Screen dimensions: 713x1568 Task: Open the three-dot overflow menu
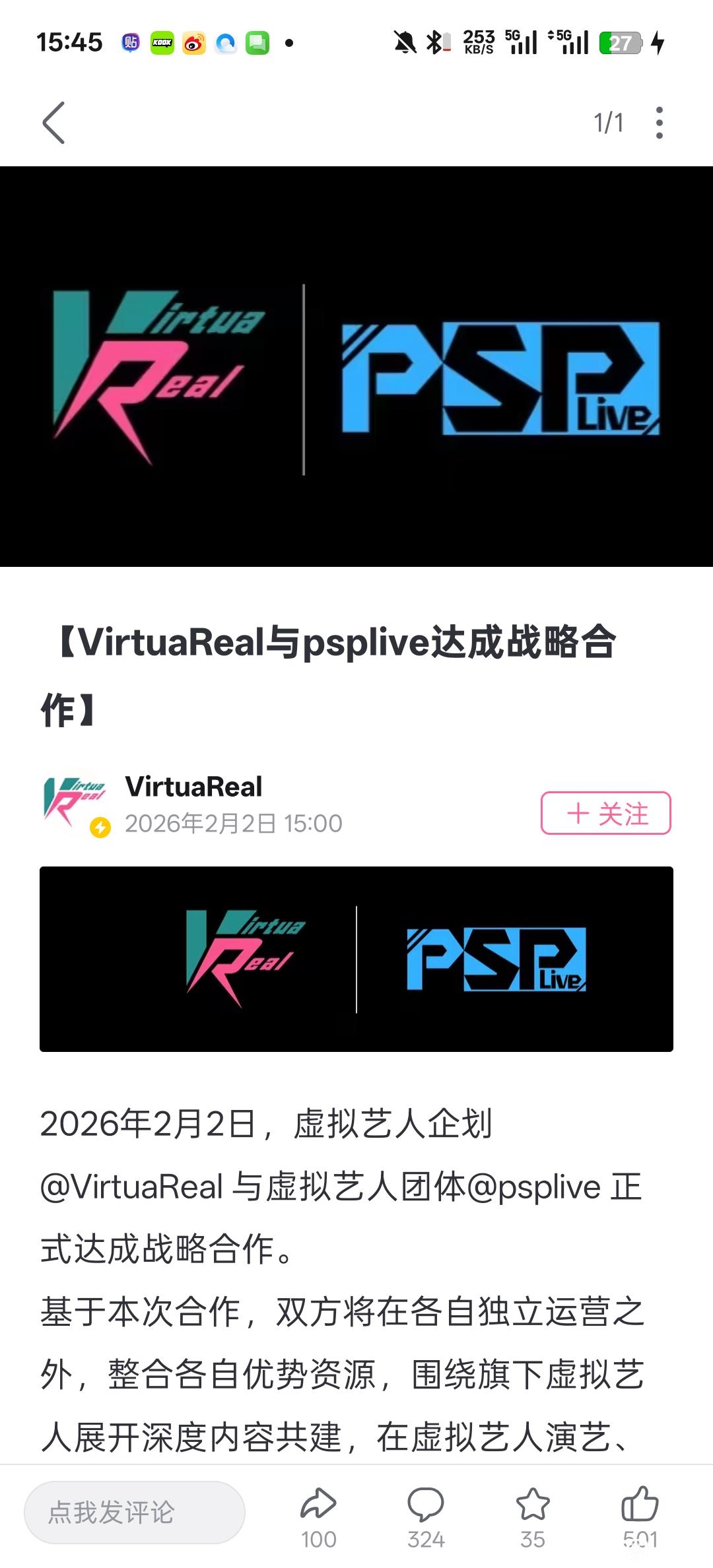click(x=659, y=123)
